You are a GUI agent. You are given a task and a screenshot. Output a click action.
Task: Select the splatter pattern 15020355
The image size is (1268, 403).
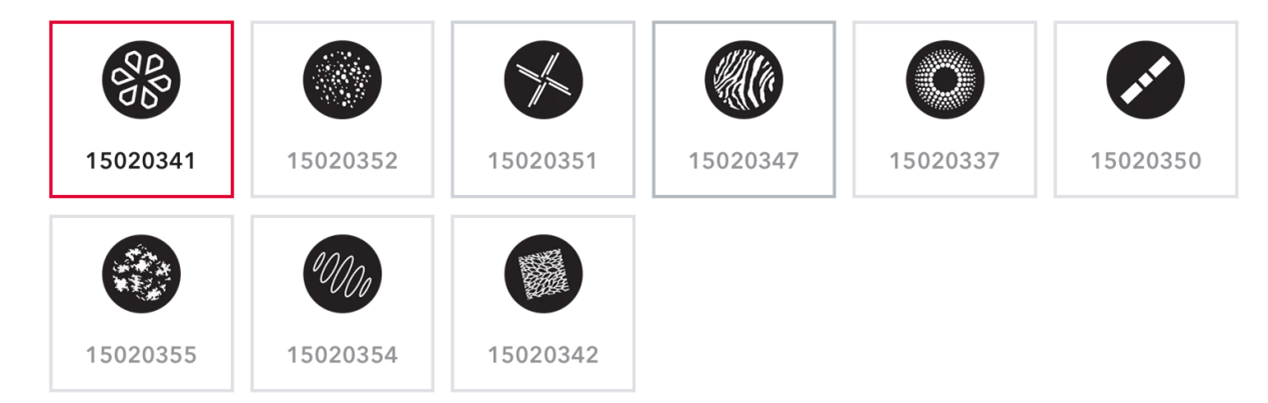pos(141,303)
